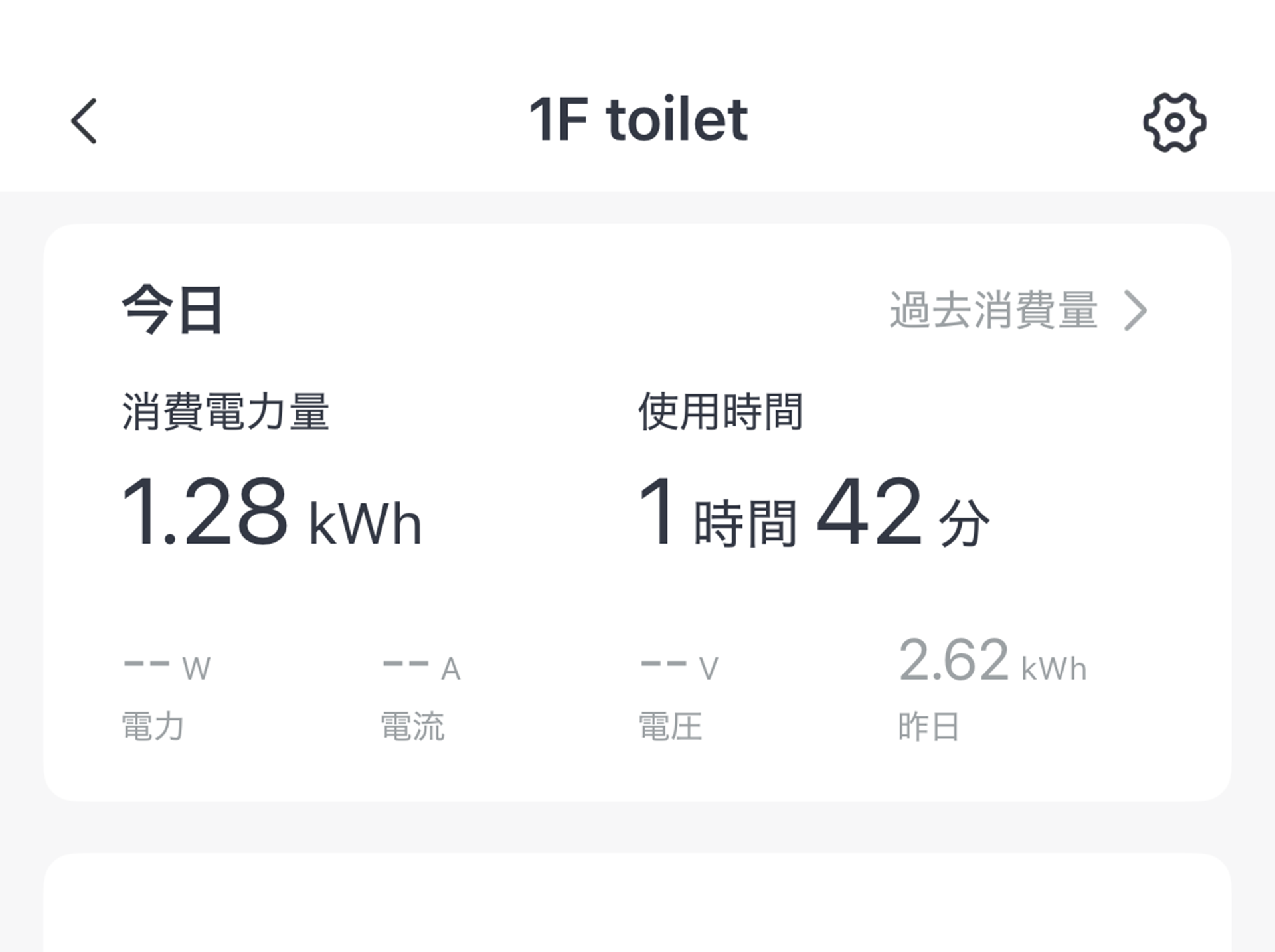Open the 過去消費量 usage history

click(x=1017, y=310)
